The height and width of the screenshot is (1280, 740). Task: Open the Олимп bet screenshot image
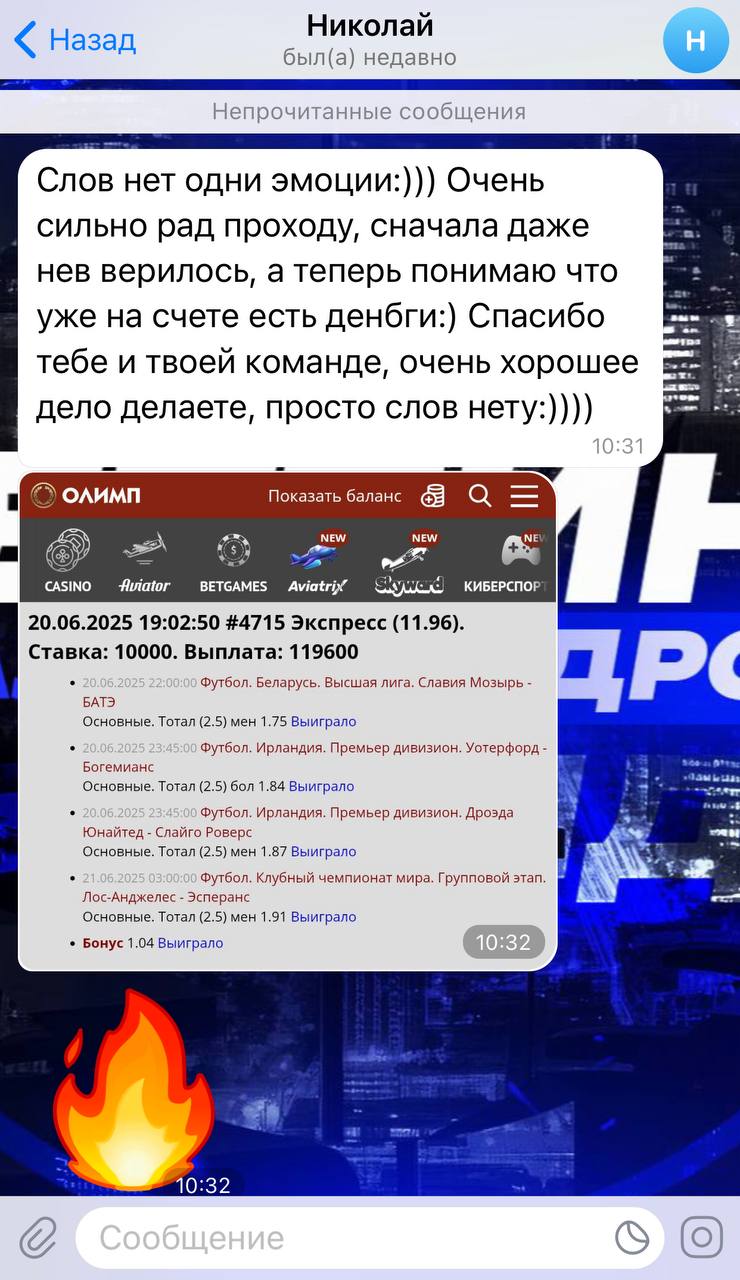[288, 720]
